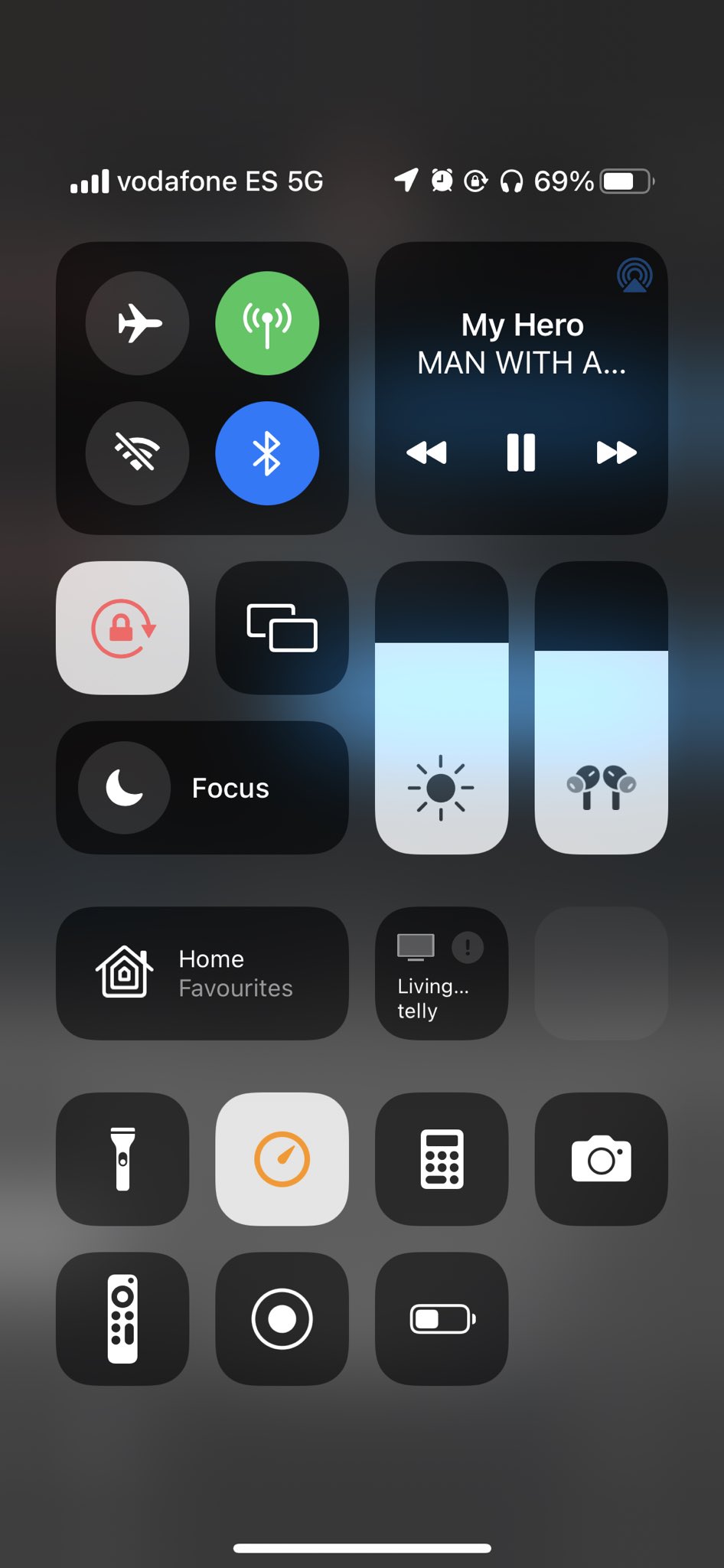Turn off mobile data
Screen dimensions: 724x1568
coord(267,323)
